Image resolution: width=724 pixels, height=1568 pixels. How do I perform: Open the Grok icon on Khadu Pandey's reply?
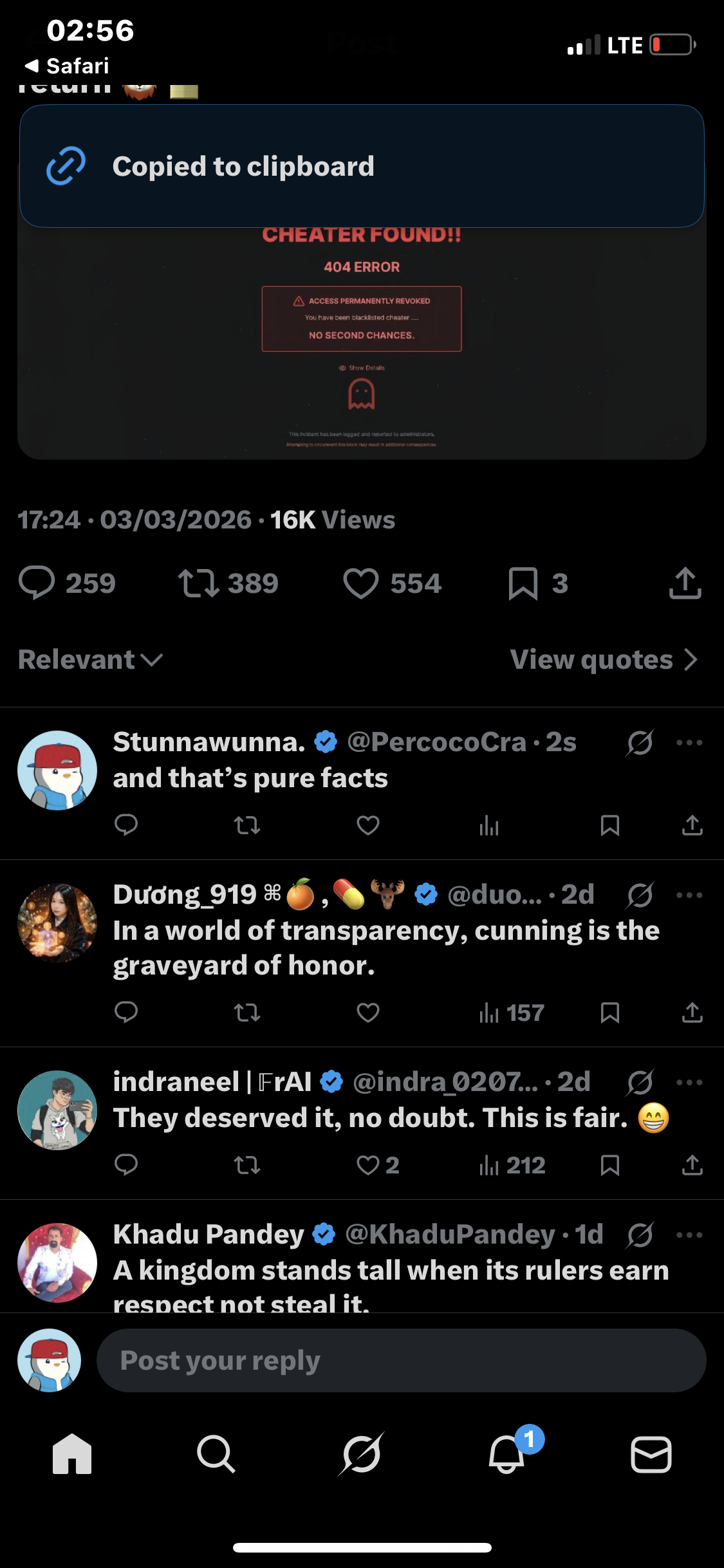[640, 1235]
